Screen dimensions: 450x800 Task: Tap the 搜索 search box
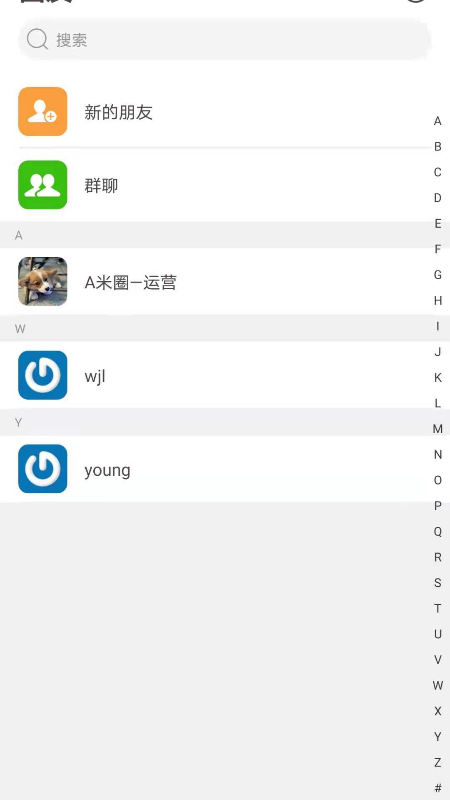[x=224, y=39]
